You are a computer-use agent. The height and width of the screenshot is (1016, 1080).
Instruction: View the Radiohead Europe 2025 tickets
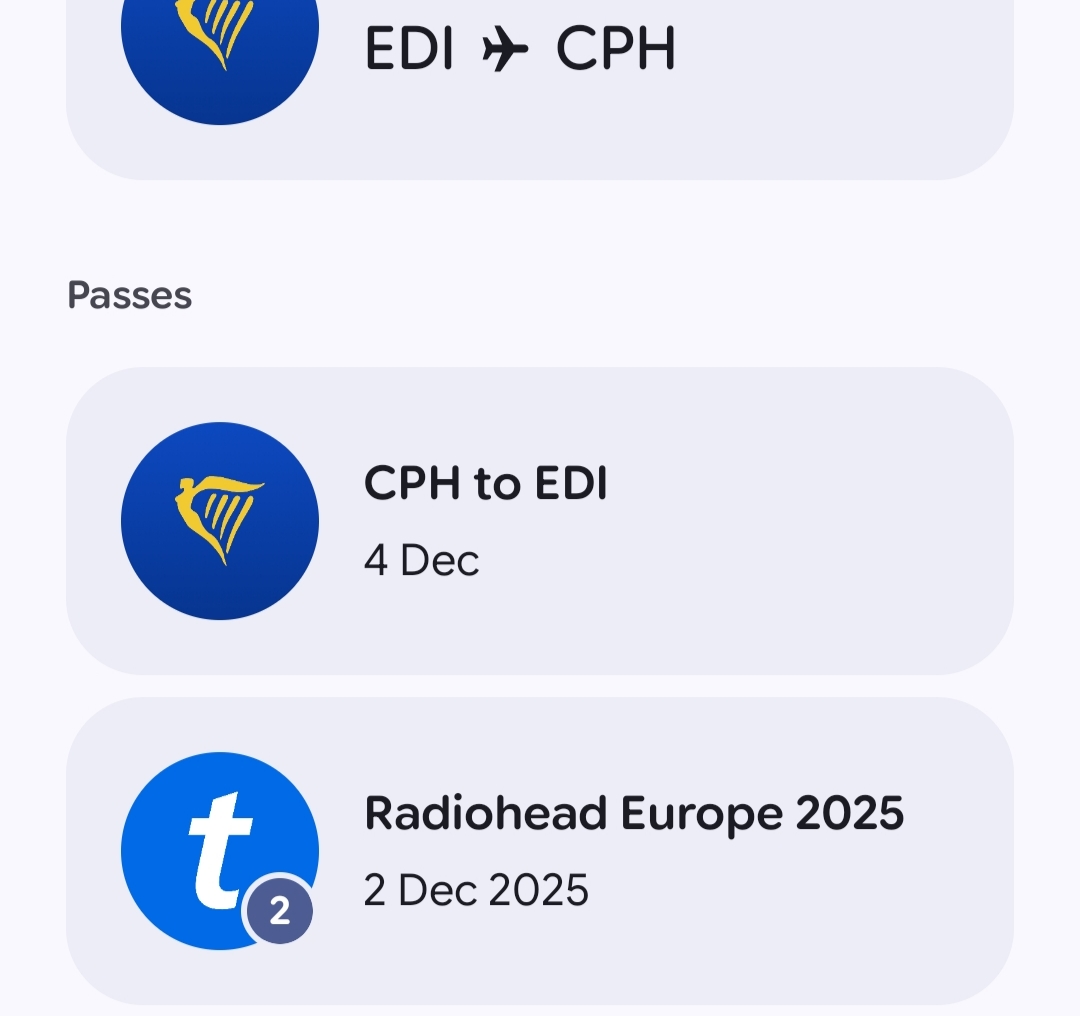tap(540, 850)
